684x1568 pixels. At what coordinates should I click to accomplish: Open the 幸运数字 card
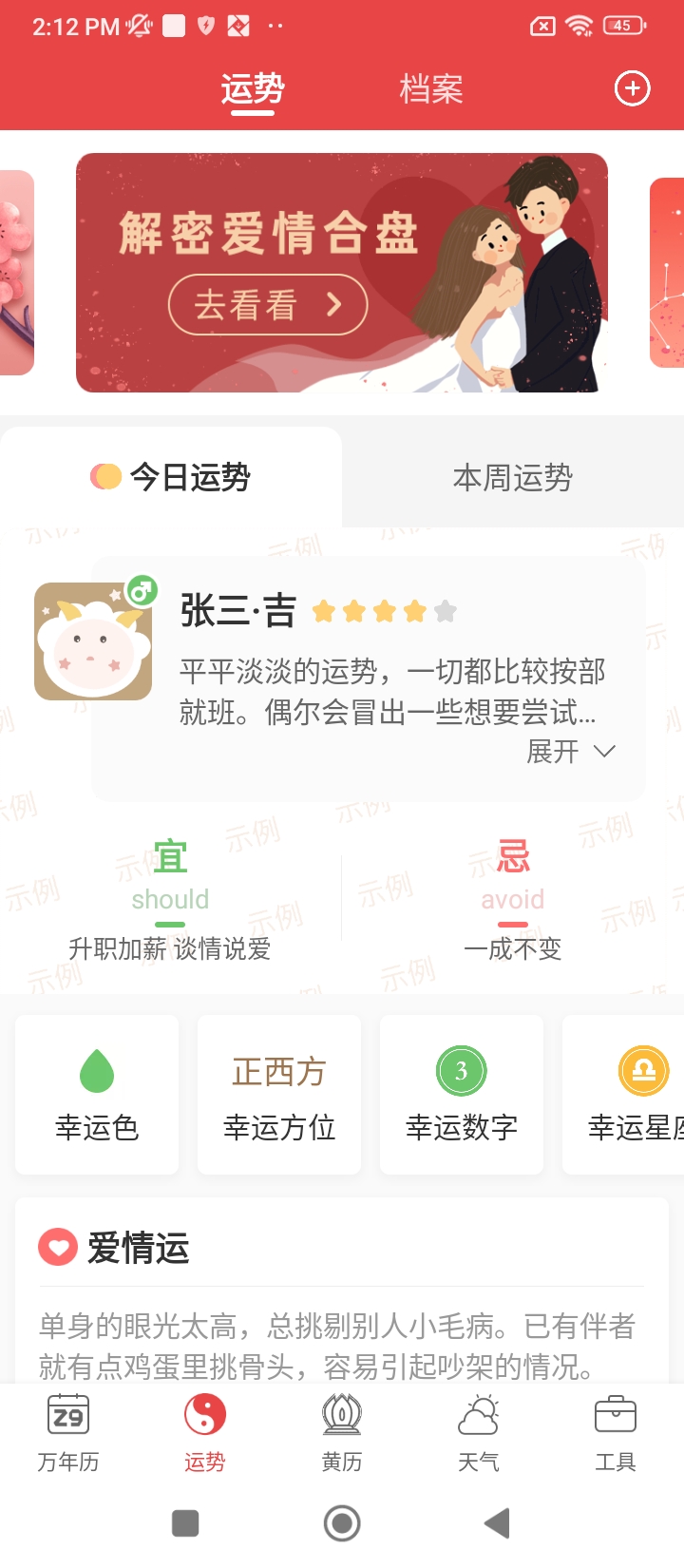(x=462, y=1095)
